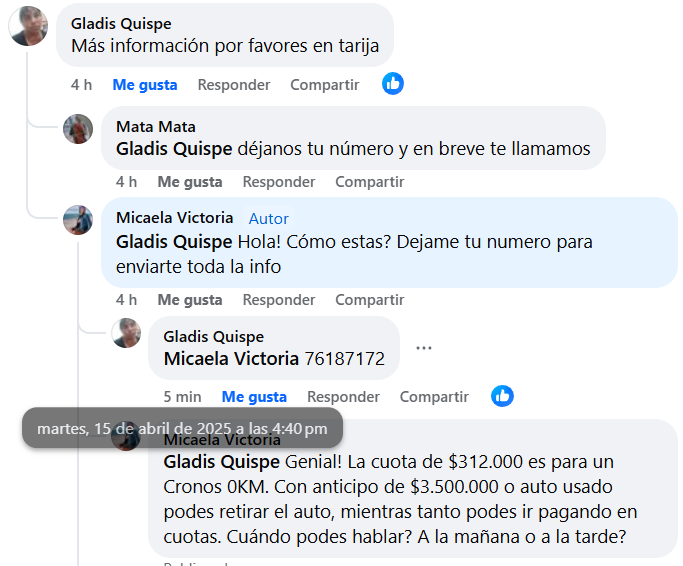Tap Me gusta under the 76187172 comment

point(254,397)
